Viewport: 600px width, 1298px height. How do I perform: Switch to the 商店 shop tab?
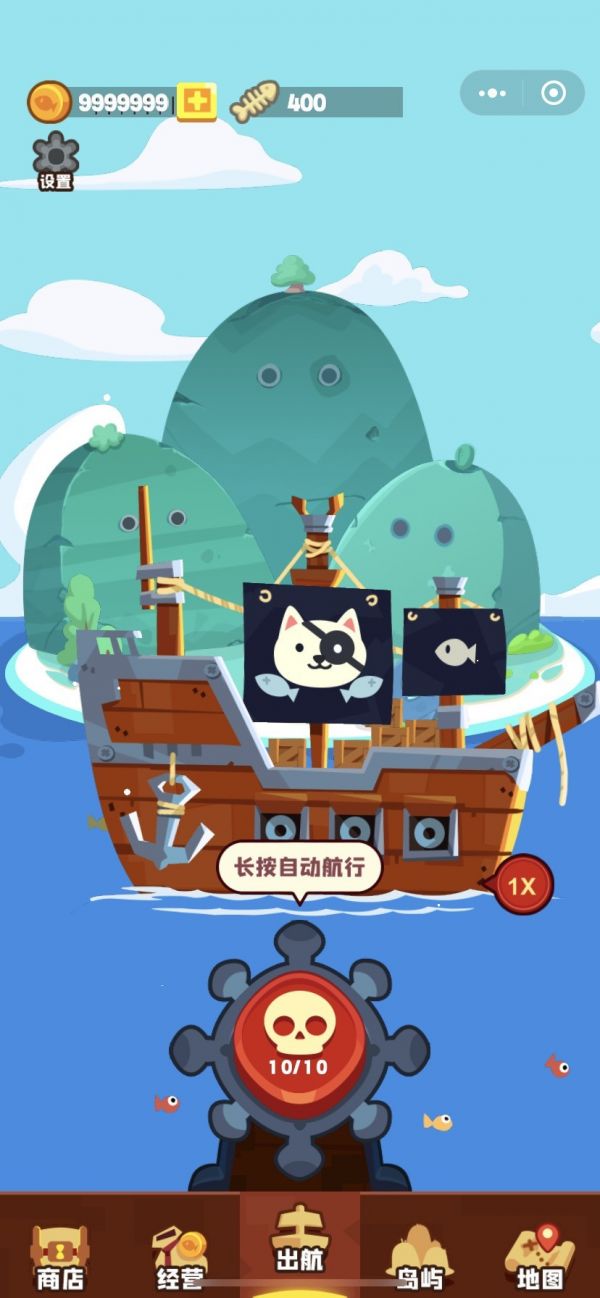click(60, 1256)
